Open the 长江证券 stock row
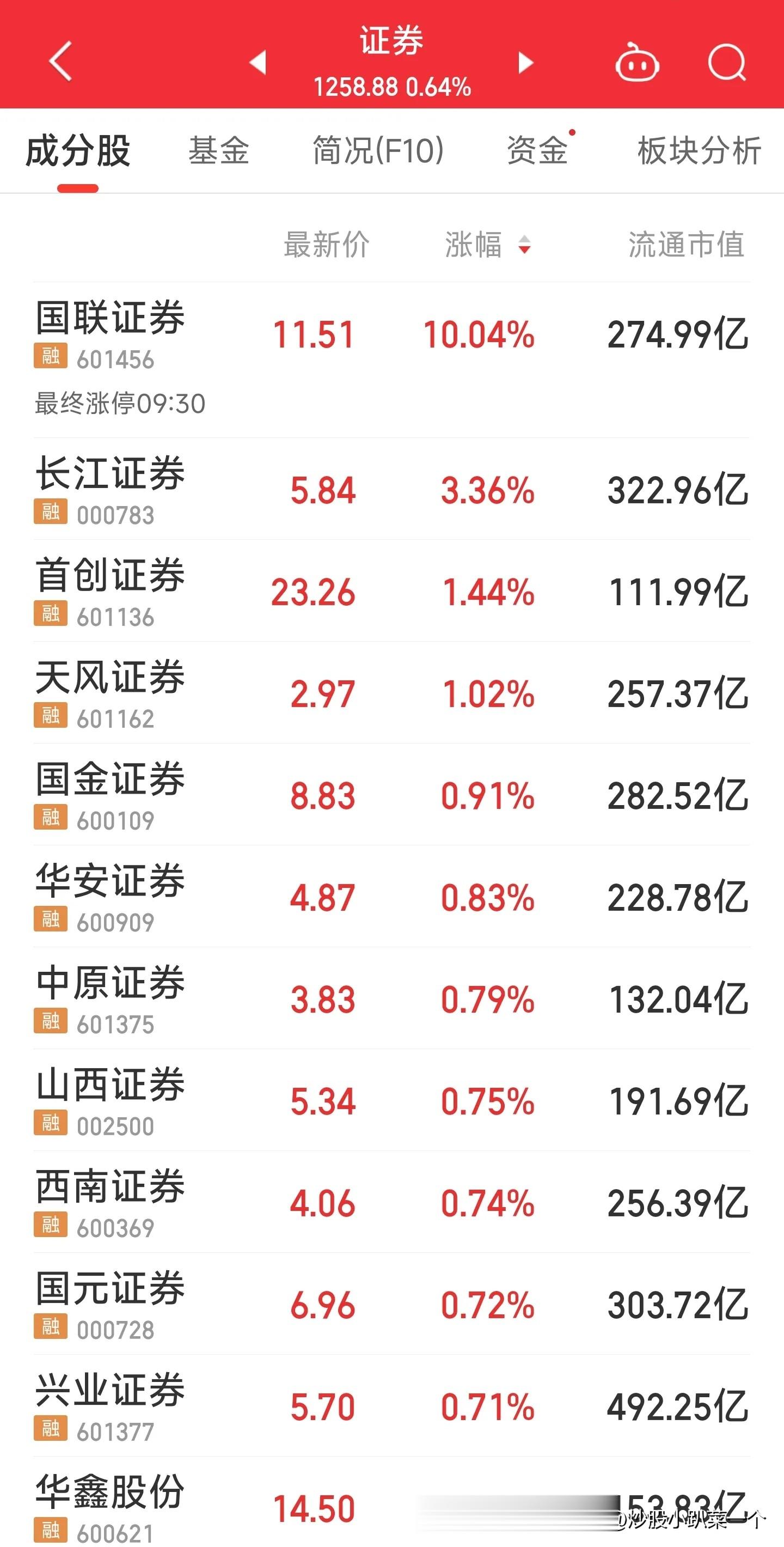Viewport: 784px width, 1547px height. pos(391,489)
